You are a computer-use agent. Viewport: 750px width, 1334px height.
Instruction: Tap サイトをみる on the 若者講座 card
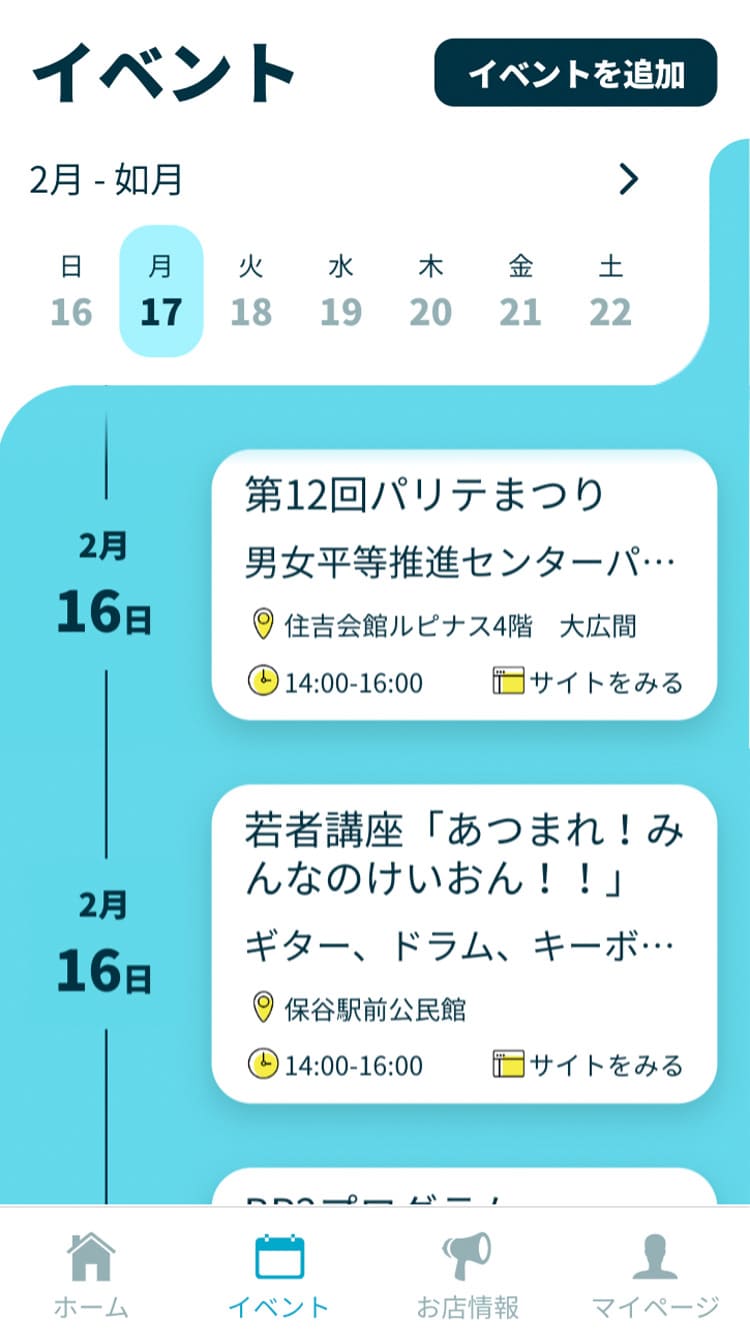[588, 1065]
